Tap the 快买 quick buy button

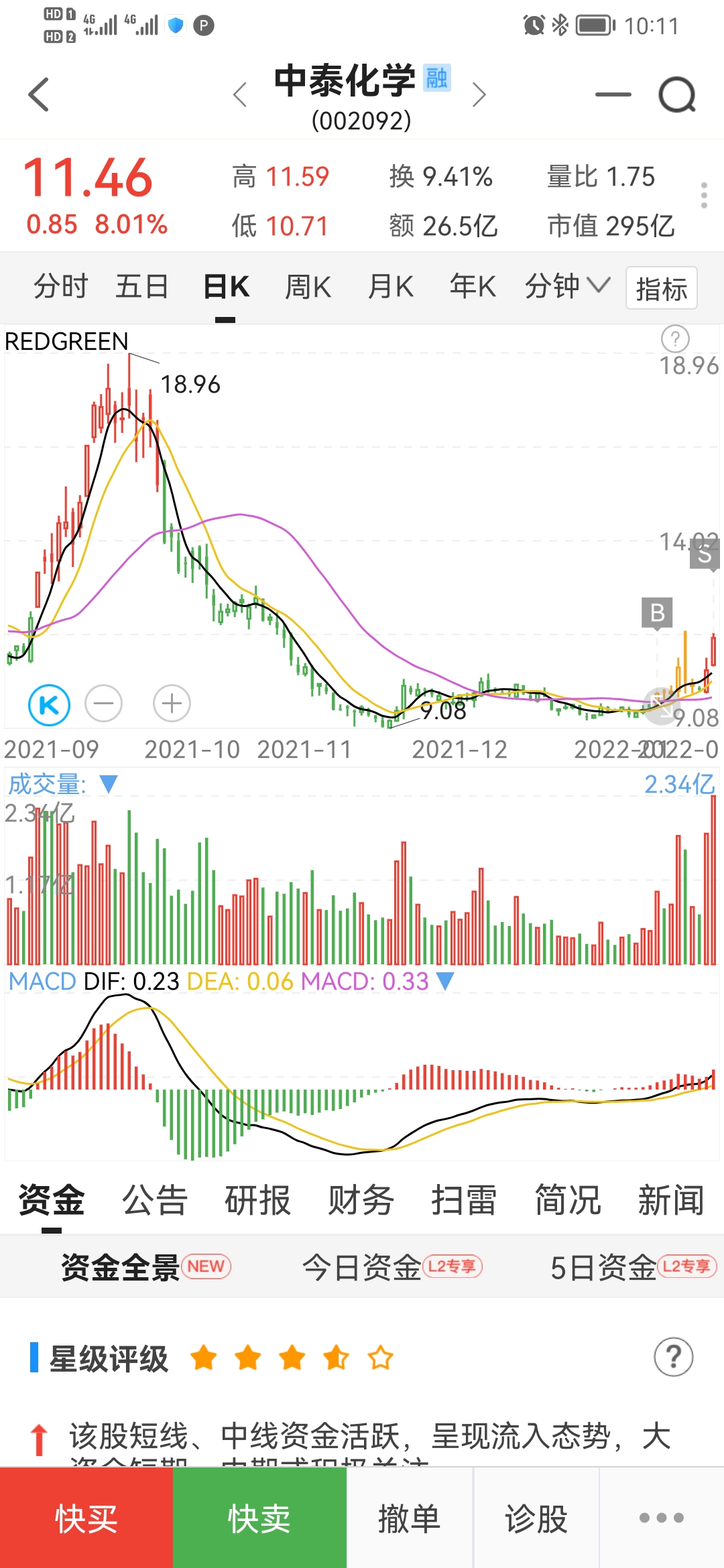tap(86, 1518)
